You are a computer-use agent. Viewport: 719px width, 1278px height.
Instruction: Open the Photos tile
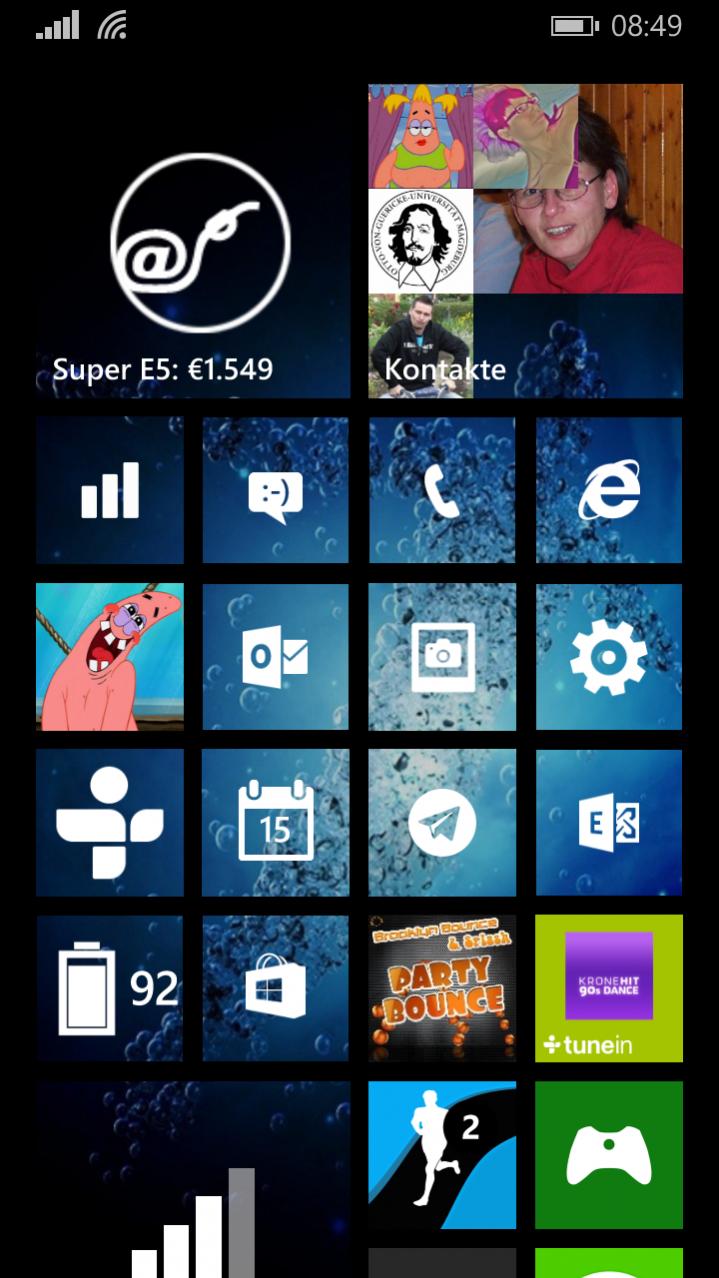[x=442, y=657]
